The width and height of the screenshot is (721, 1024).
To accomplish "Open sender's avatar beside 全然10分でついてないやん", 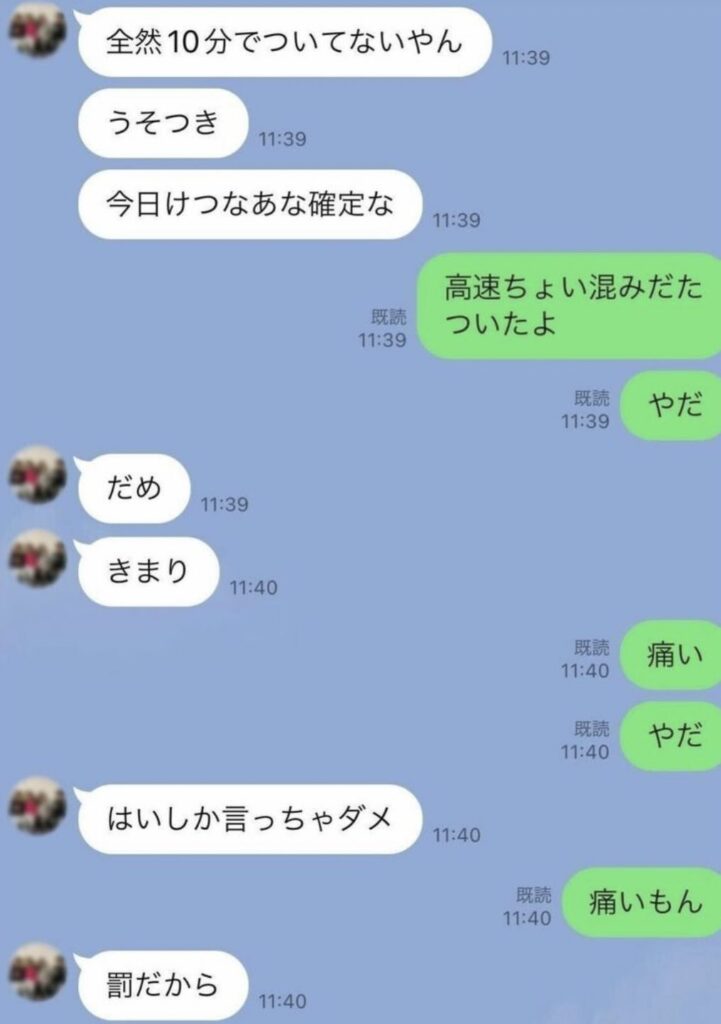I will point(38,29).
